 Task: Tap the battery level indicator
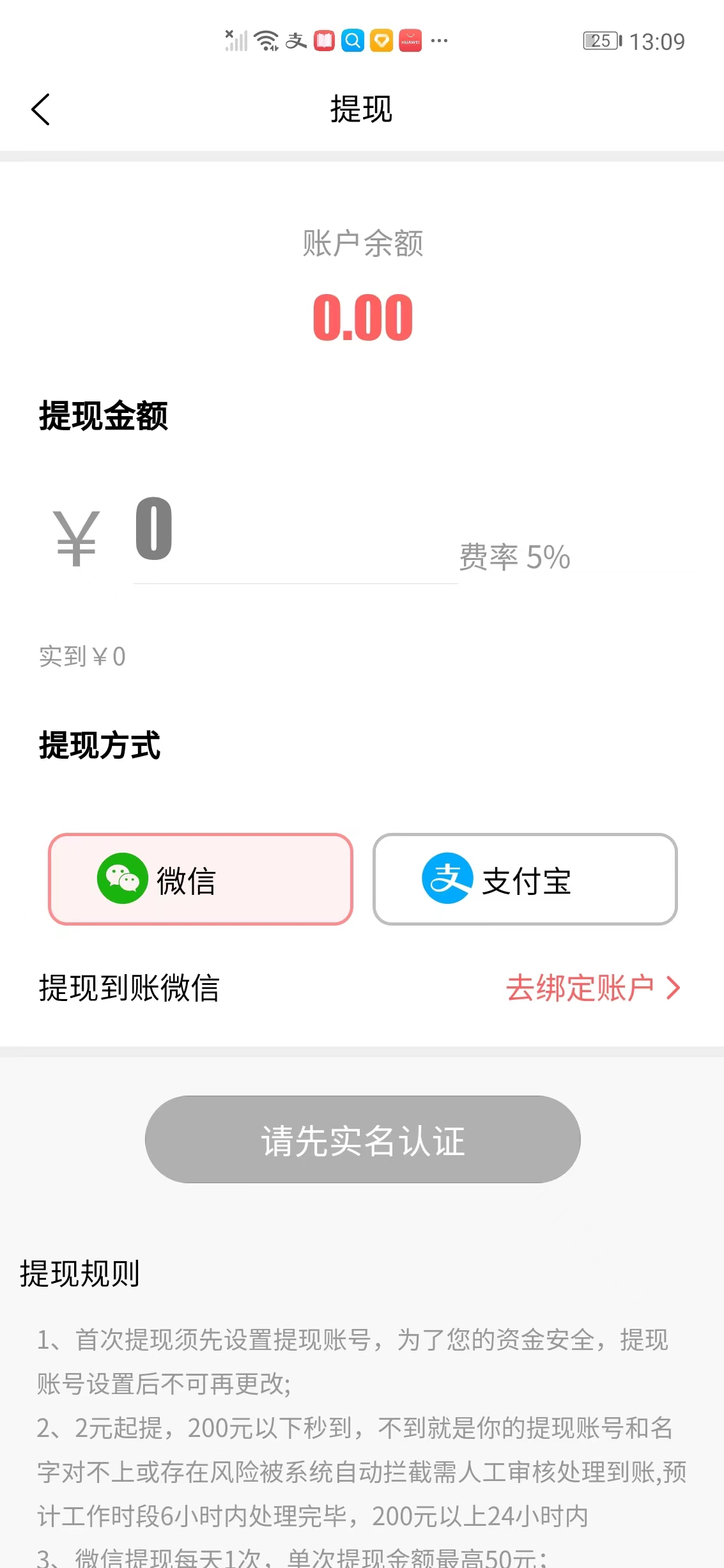tap(599, 40)
